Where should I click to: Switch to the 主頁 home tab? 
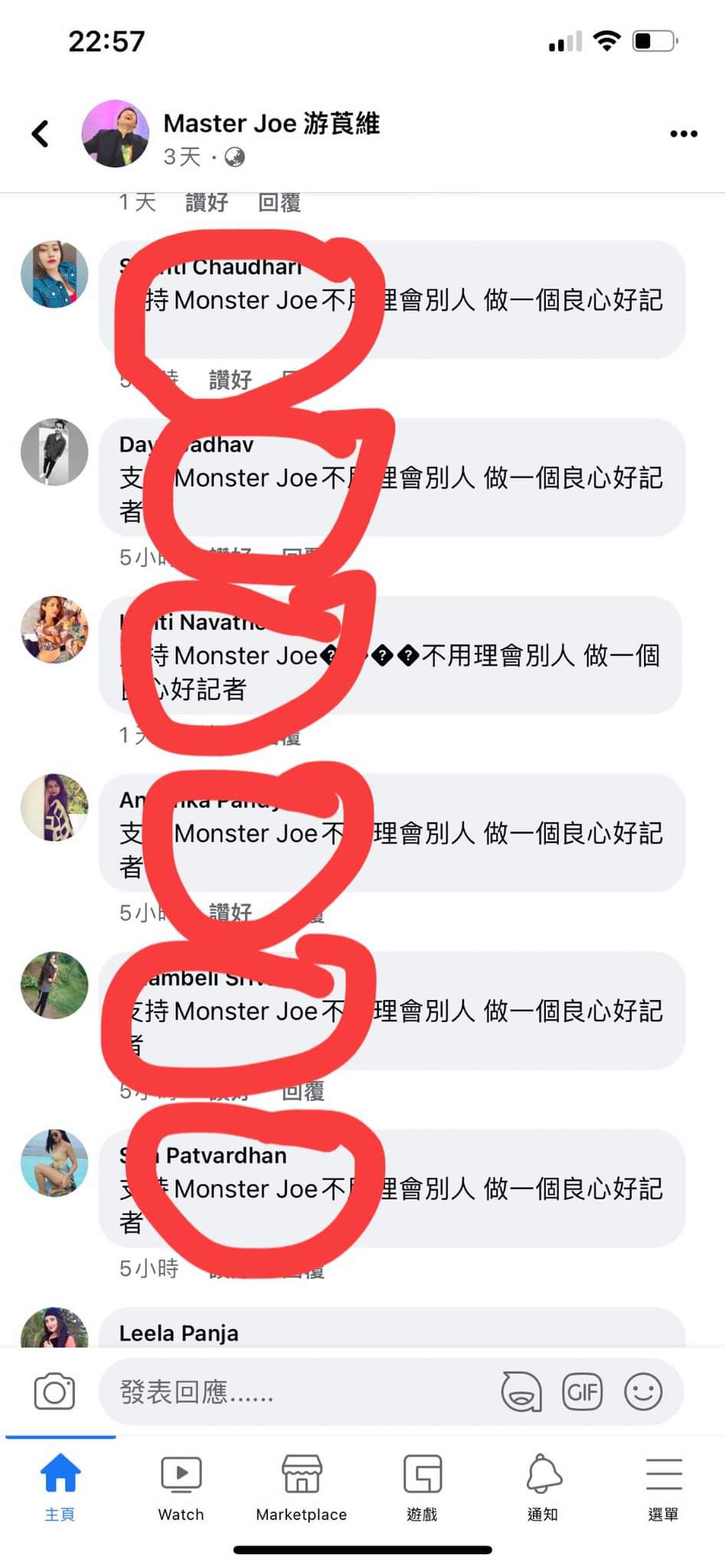pos(60,1487)
